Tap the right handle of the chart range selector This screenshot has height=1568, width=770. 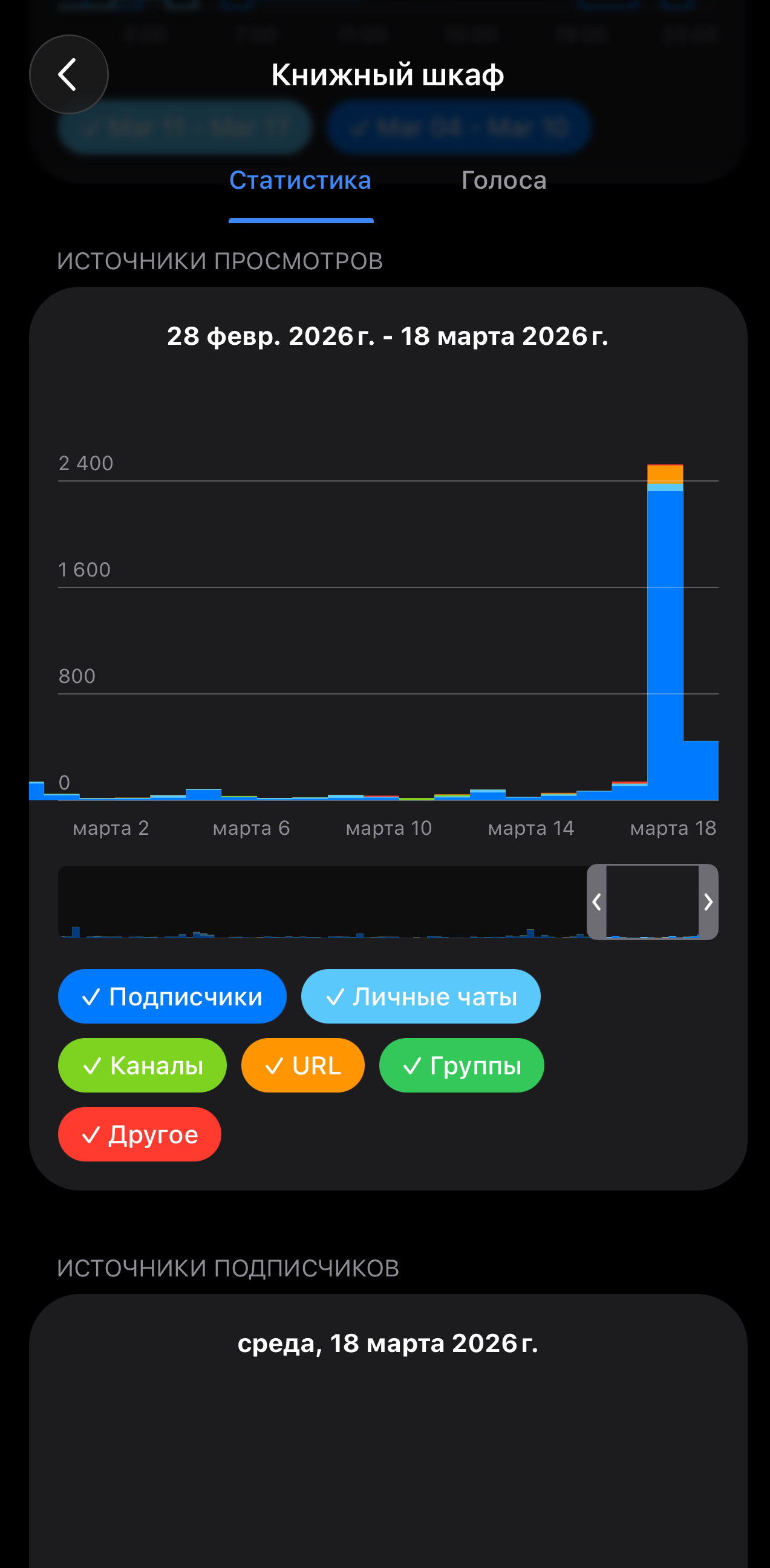coord(708,901)
